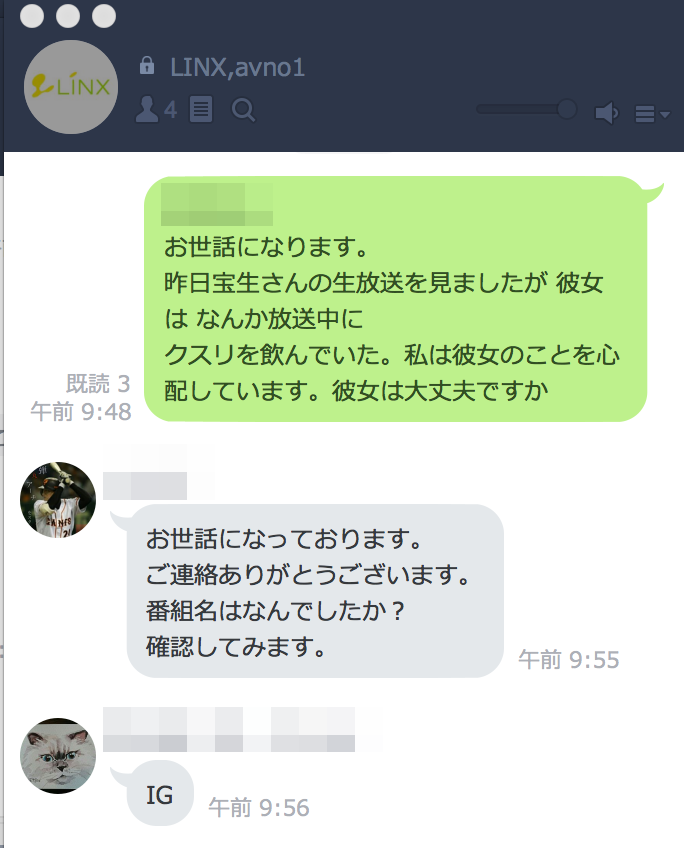Mute the chat sound speaker icon
The height and width of the screenshot is (848, 684).
coord(606,113)
